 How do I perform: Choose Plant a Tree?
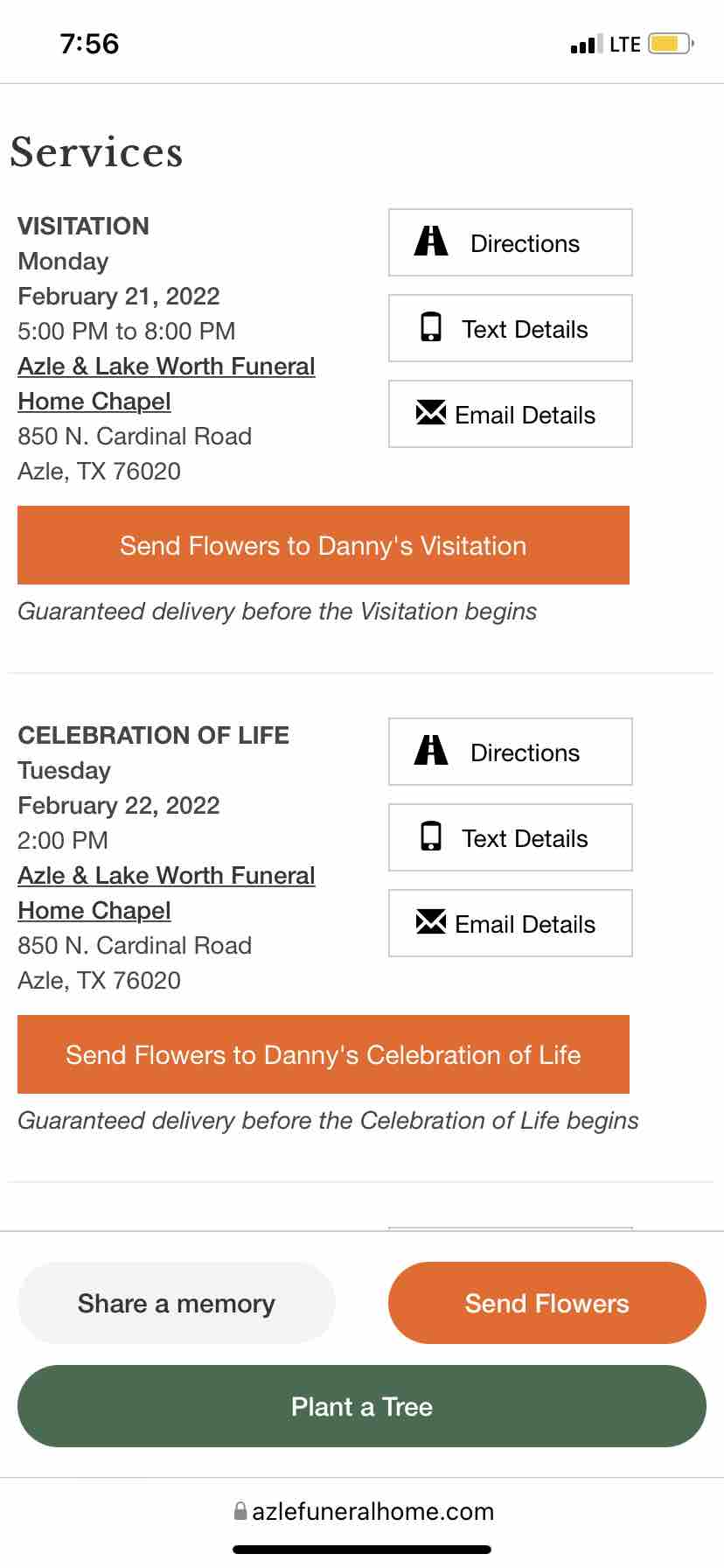point(362,1406)
